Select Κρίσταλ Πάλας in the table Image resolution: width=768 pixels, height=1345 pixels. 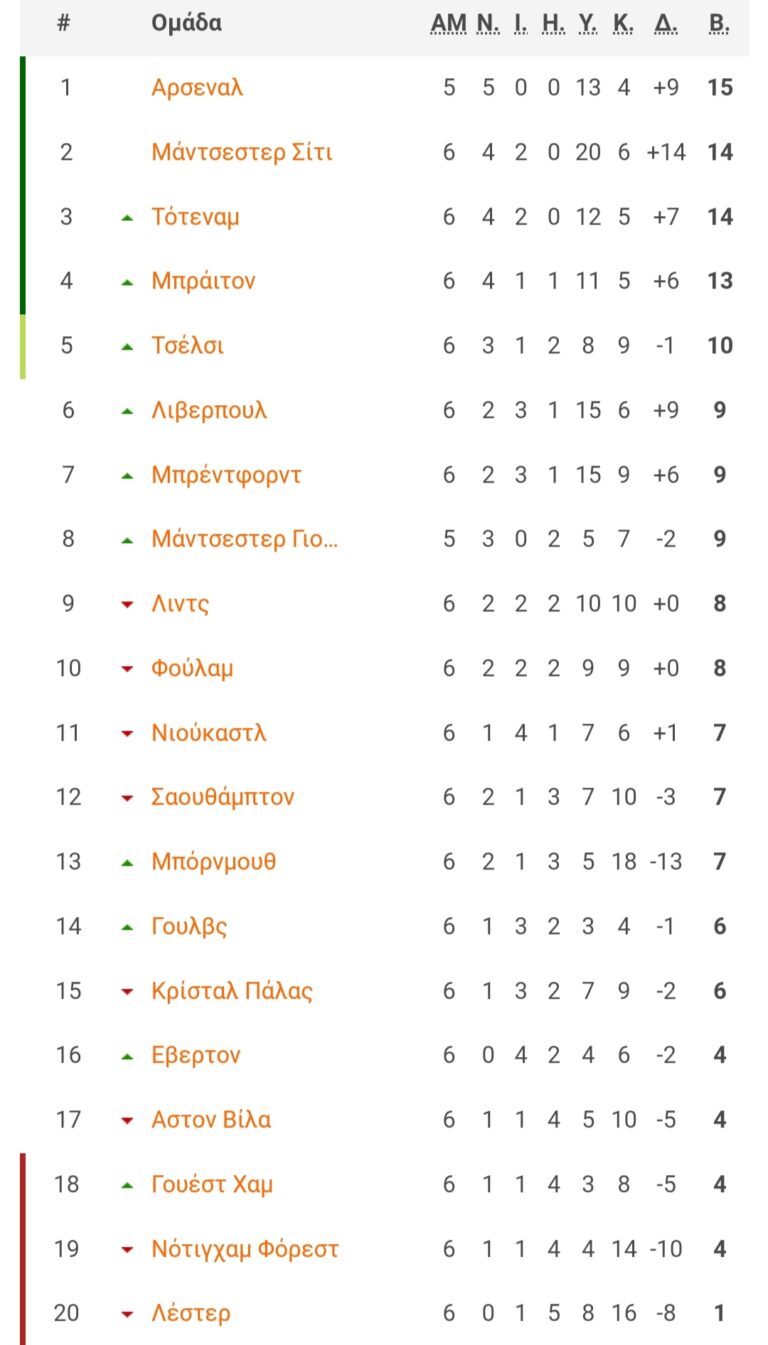(232, 991)
